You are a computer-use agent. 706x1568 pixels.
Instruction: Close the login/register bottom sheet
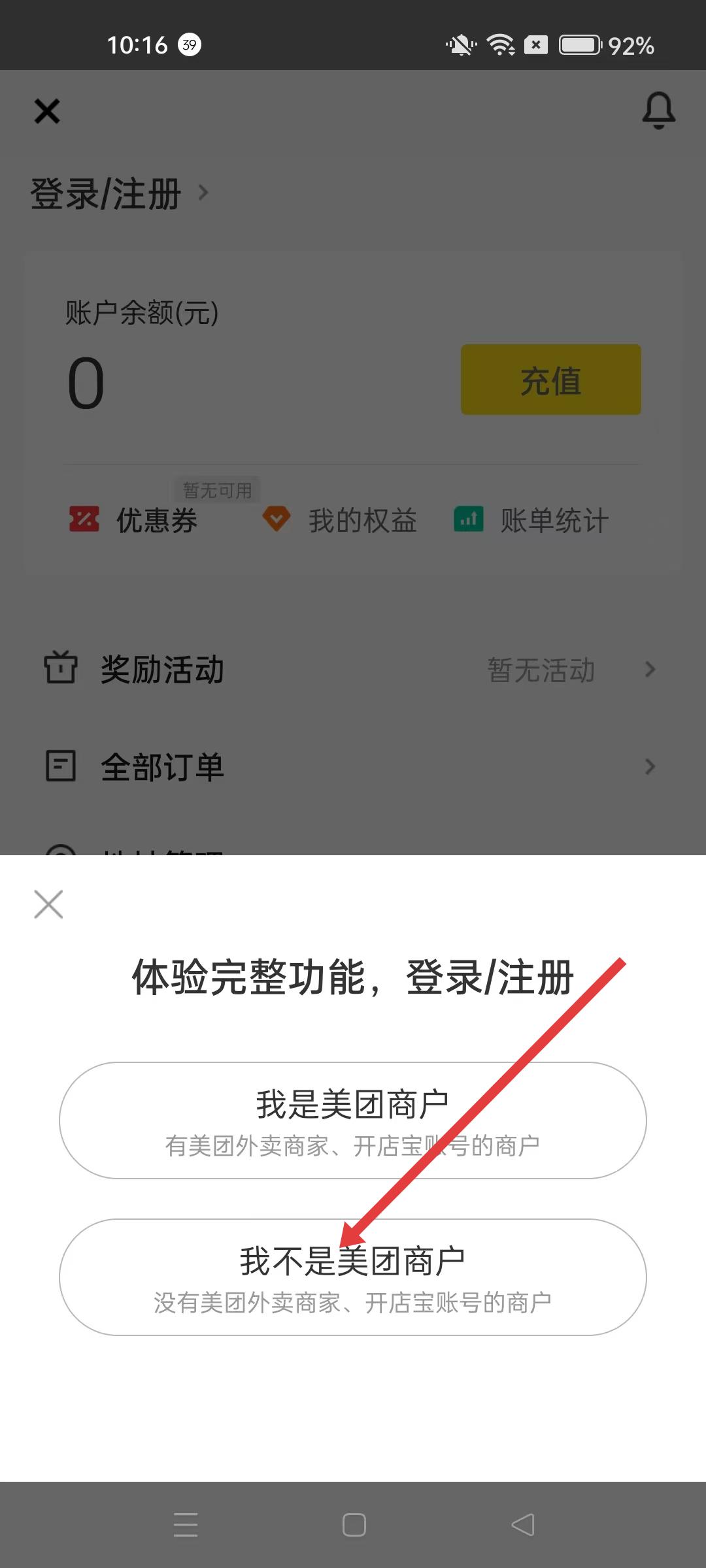point(48,904)
